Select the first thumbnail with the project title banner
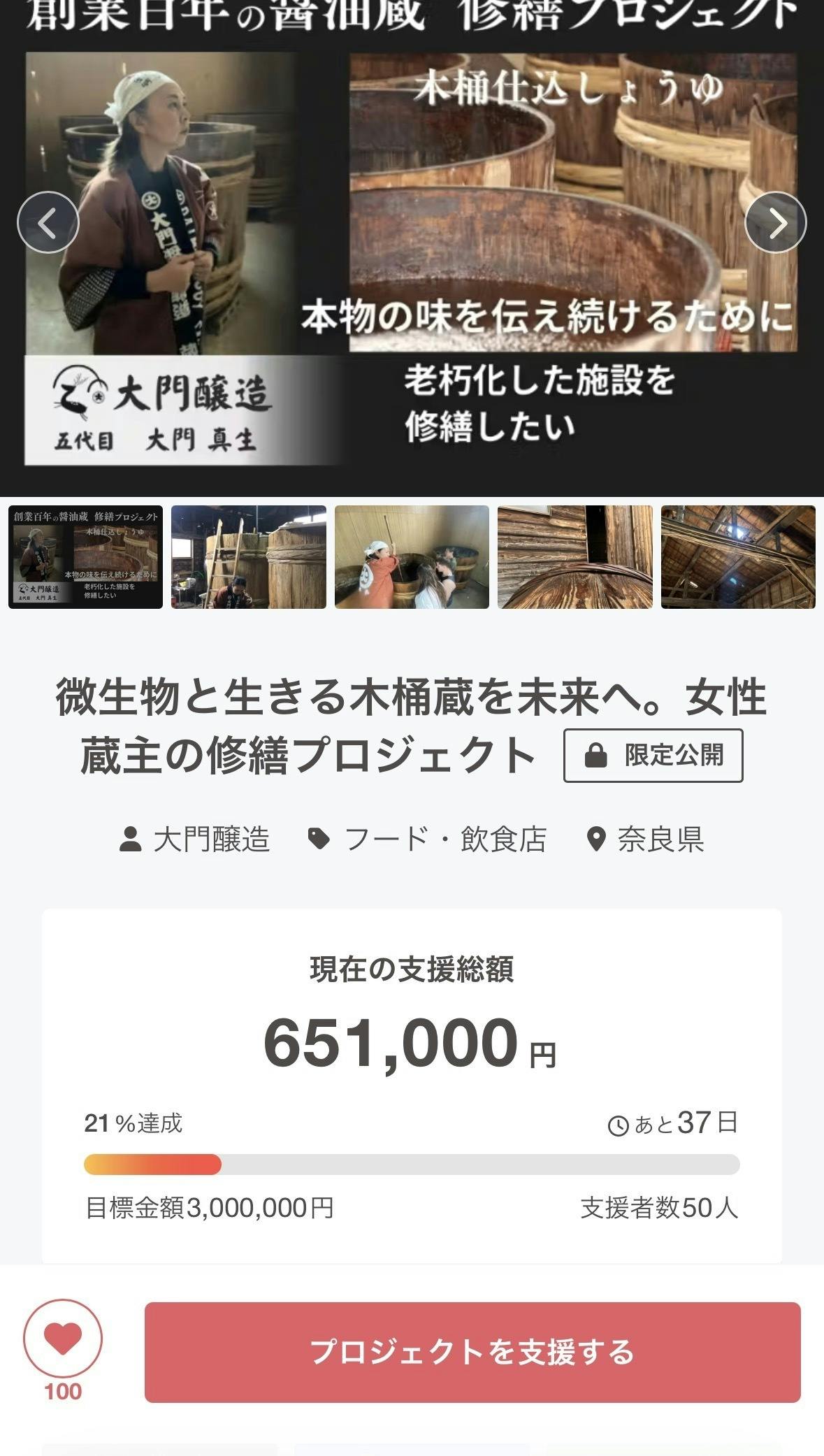This screenshot has height=1456, width=824. click(85, 557)
